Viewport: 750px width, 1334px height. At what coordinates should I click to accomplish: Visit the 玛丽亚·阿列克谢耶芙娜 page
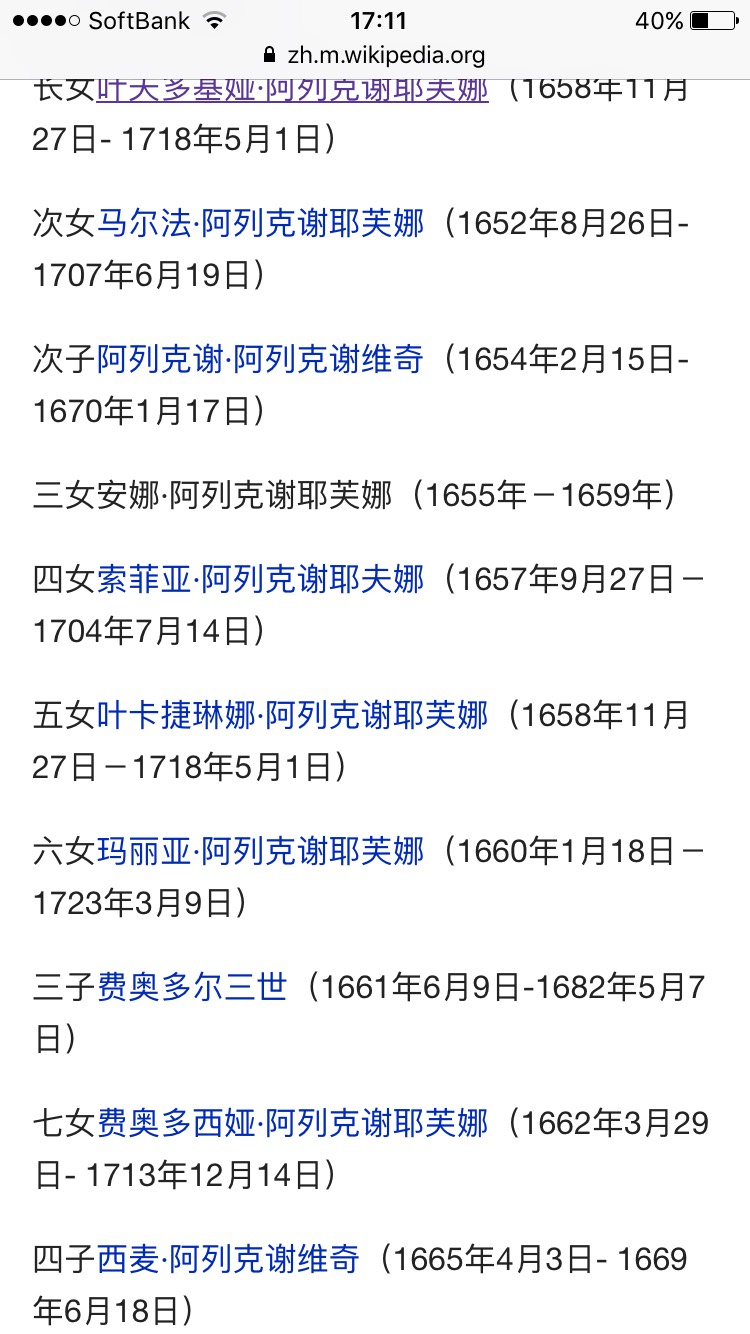[260, 852]
